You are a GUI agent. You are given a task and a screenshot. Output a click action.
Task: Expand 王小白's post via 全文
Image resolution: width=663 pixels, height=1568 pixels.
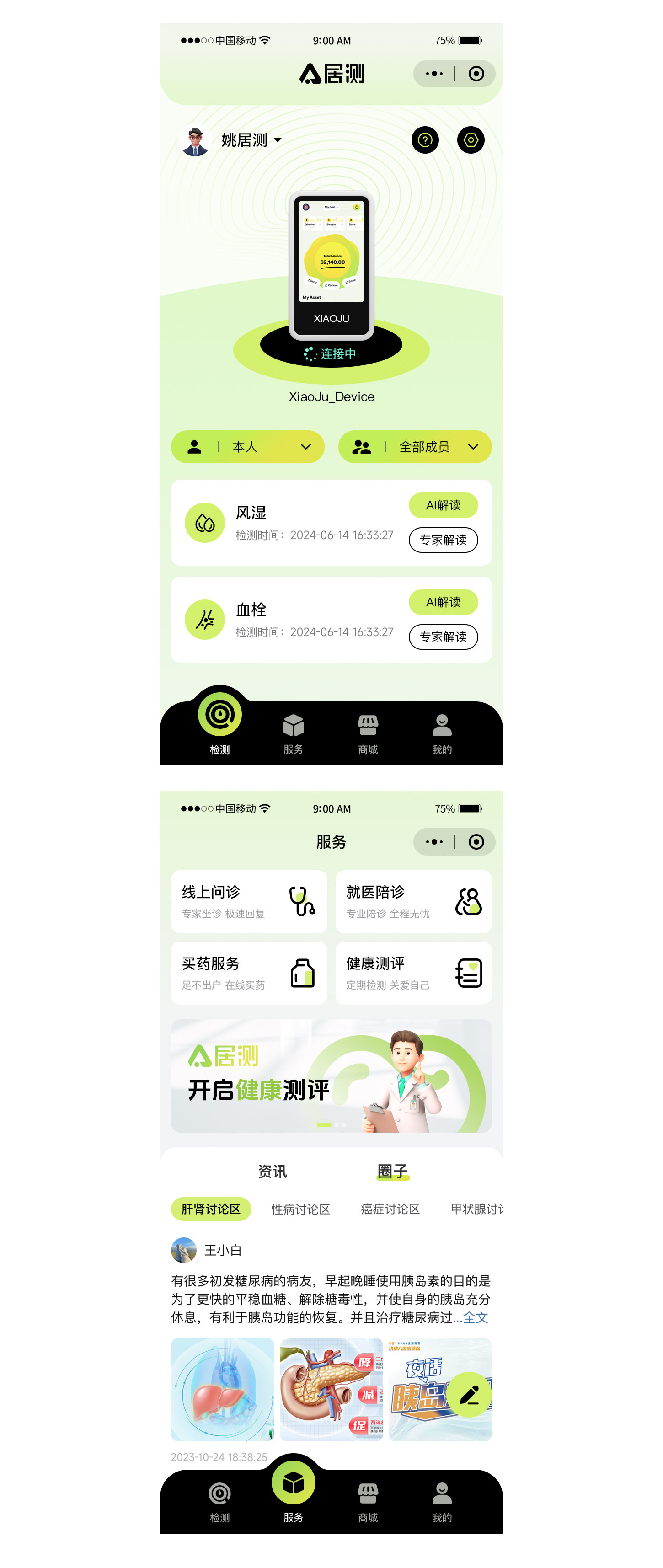click(475, 1317)
